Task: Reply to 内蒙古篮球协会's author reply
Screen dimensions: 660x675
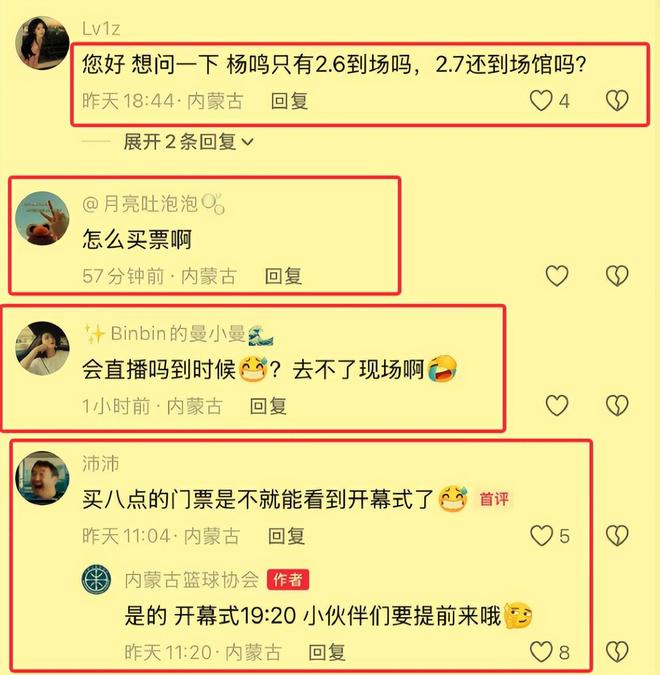Action: pyautogui.click(x=327, y=652)
